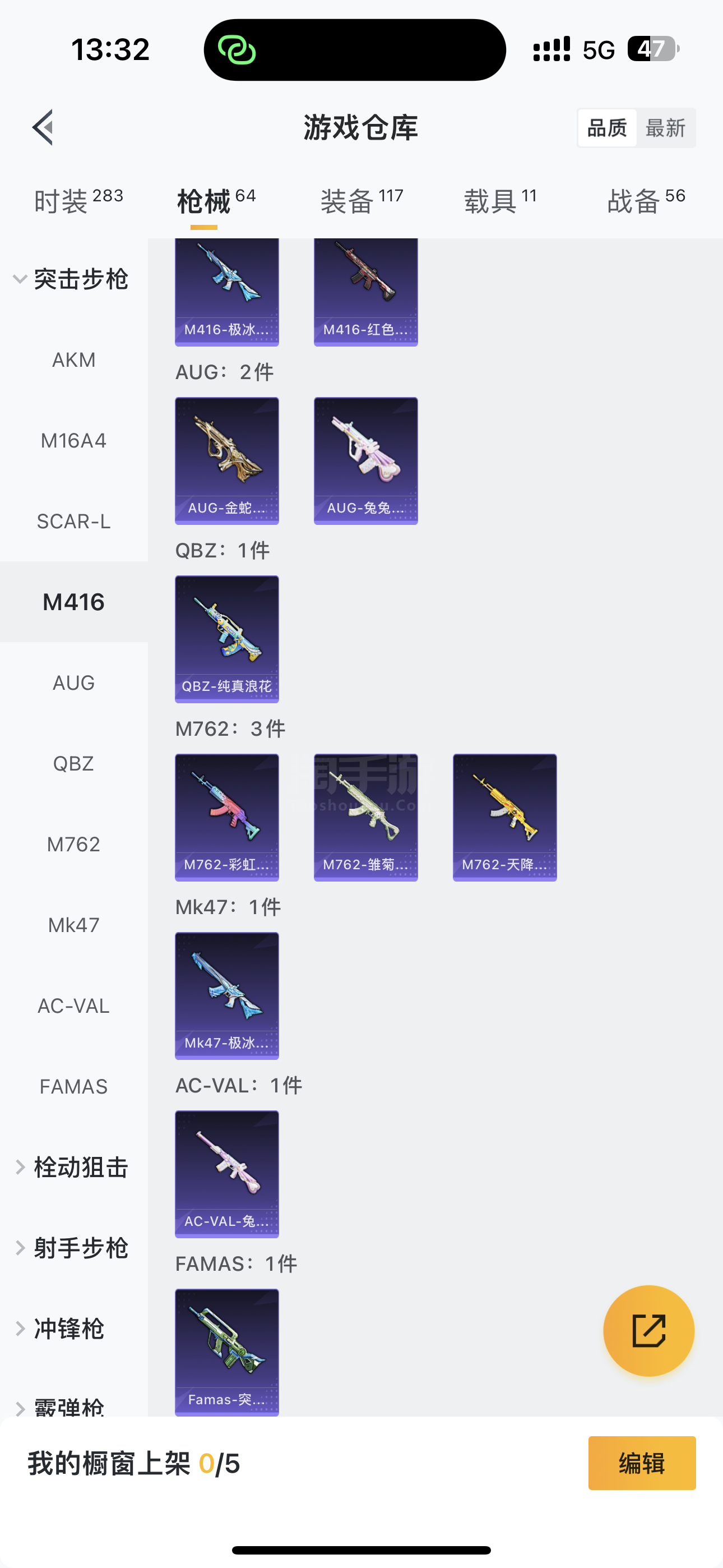Open the QBZ-纯真浪花 skin tile
This screenshot has height=1568, width=723.
coord(227,639)
